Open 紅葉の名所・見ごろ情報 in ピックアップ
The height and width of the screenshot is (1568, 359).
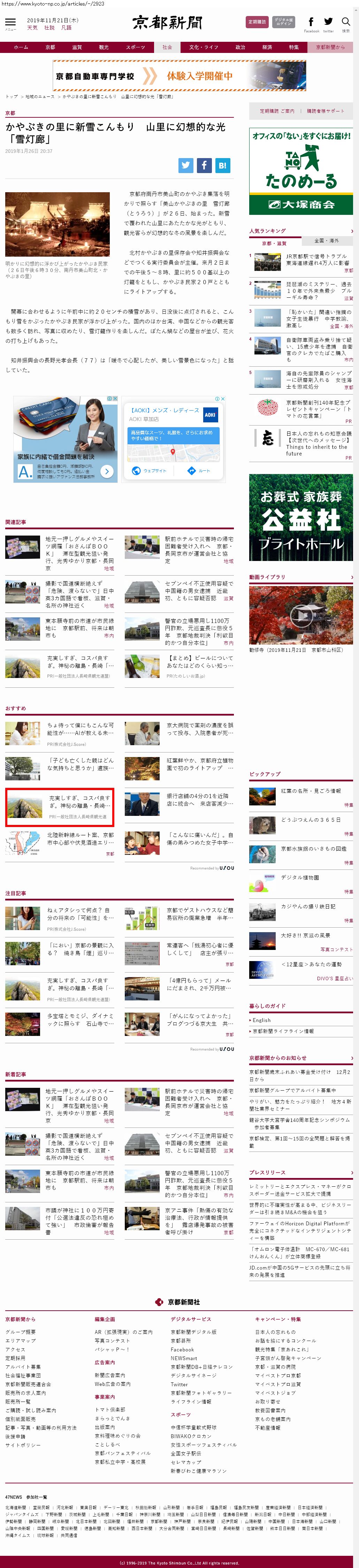coord(311,791)
